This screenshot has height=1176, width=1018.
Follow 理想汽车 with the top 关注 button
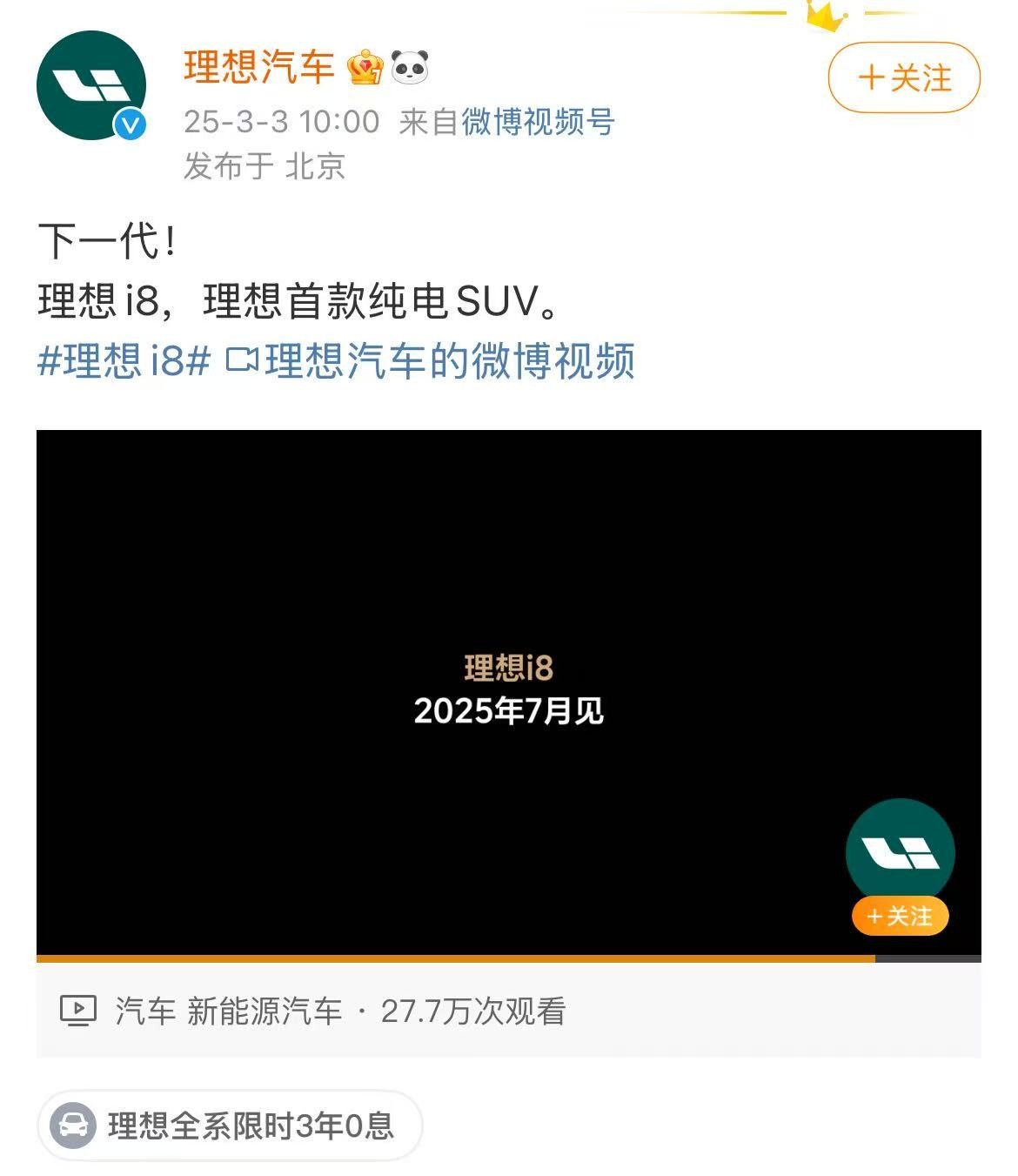click(x=904, y=77)
